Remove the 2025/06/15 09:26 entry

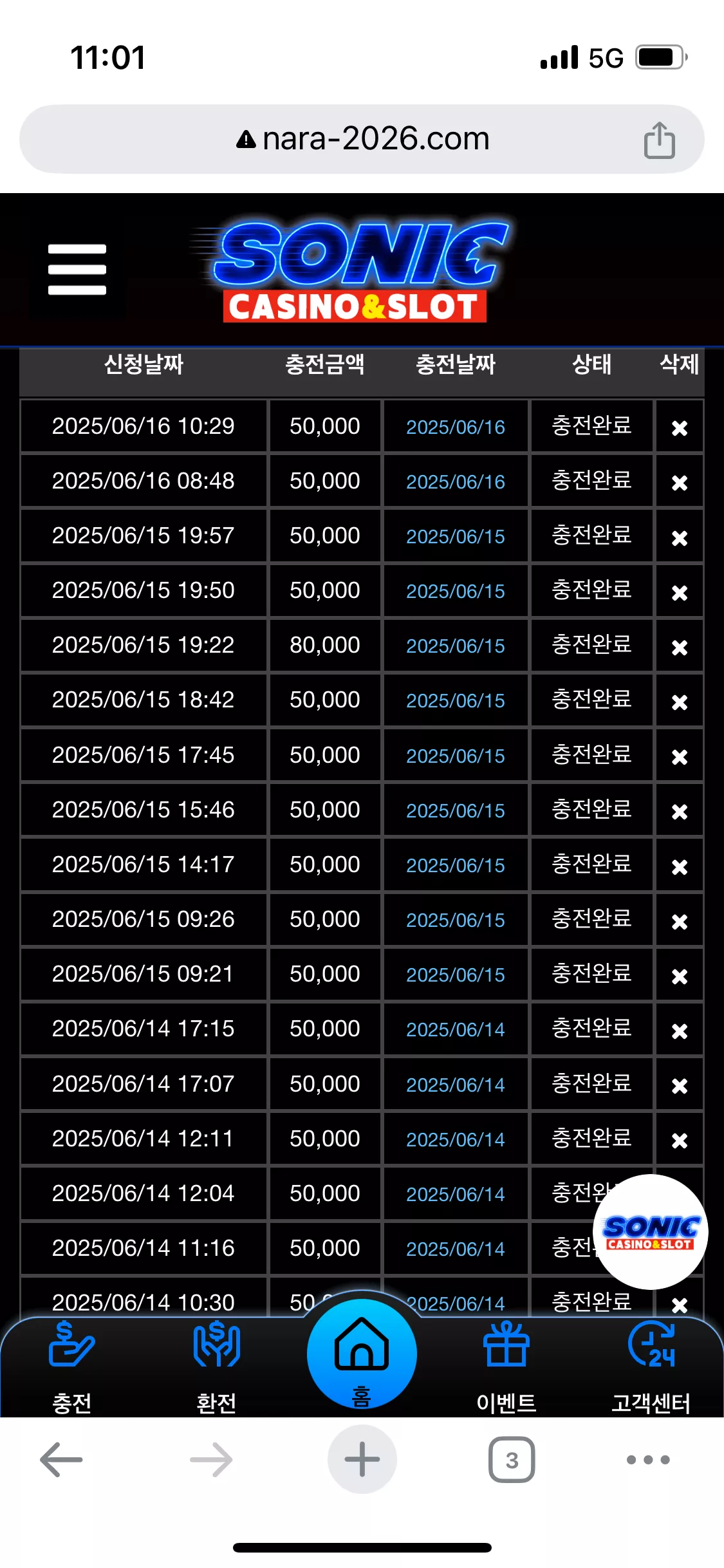click(x=680, y=921)
